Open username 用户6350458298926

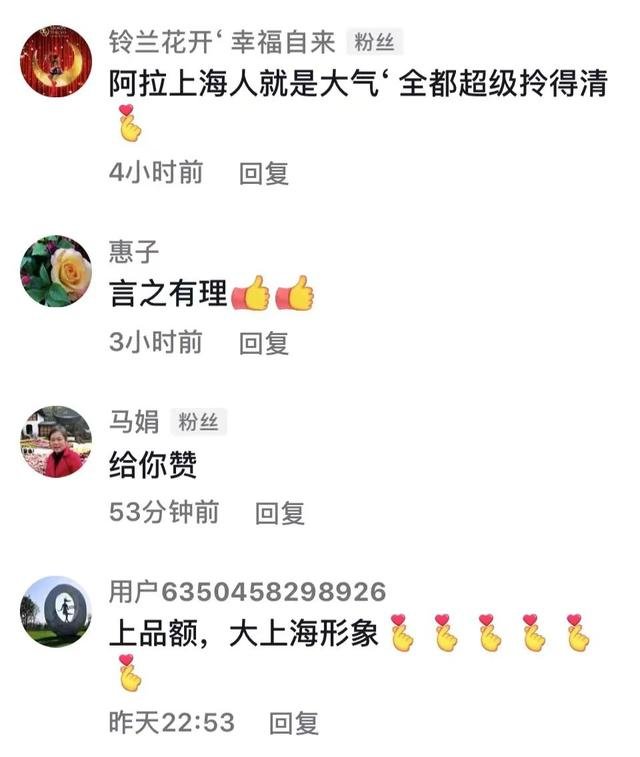click(x=247, y=591)
